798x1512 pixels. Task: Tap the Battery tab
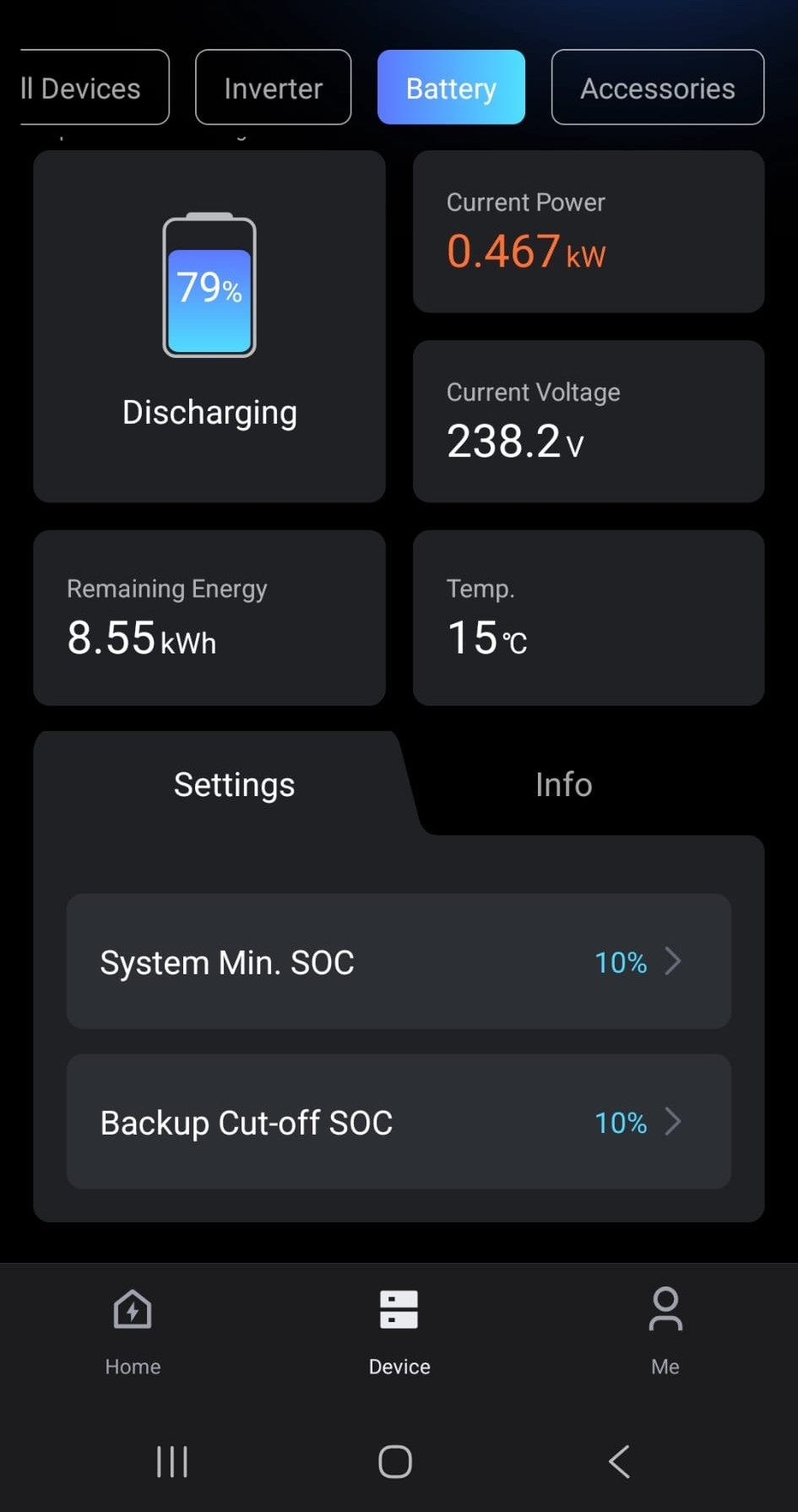click(451, 88)
